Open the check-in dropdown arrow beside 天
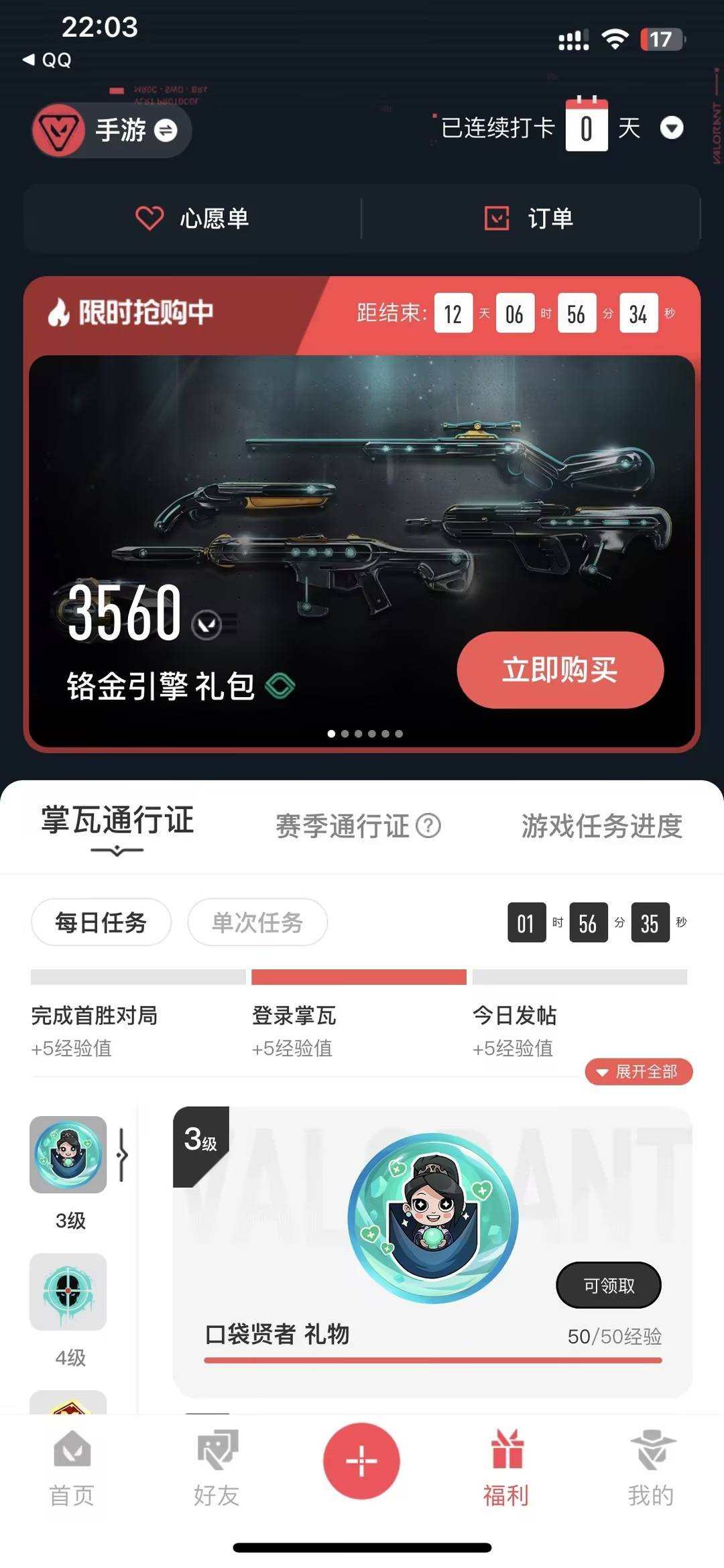The height and width of the screenshot is (1568, 724). 672,129
